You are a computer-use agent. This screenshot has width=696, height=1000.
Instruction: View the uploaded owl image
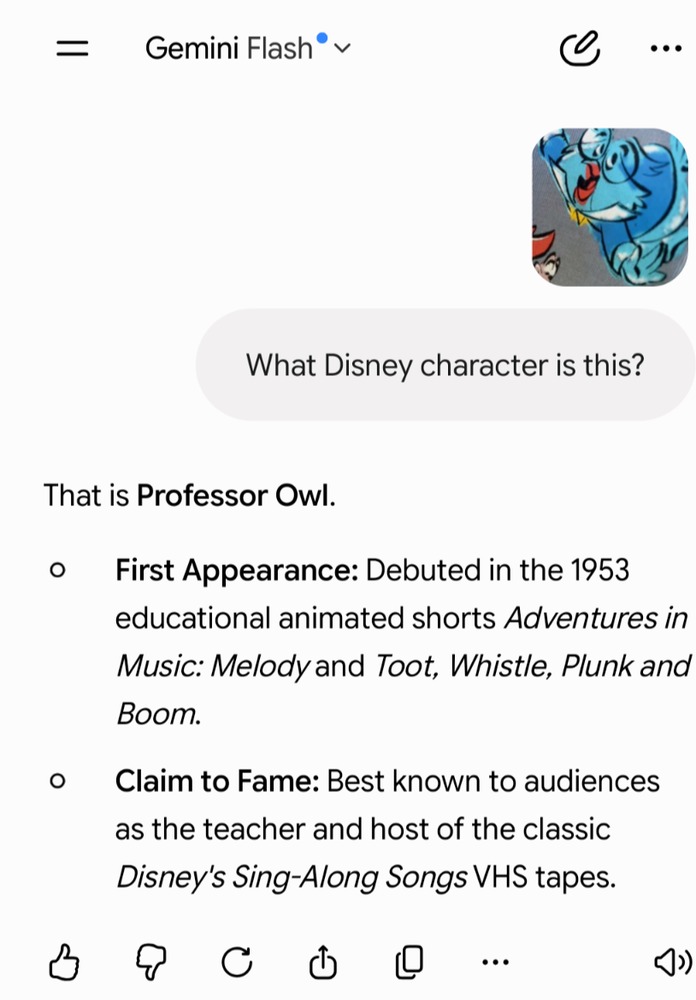click(x=610, y=207)
